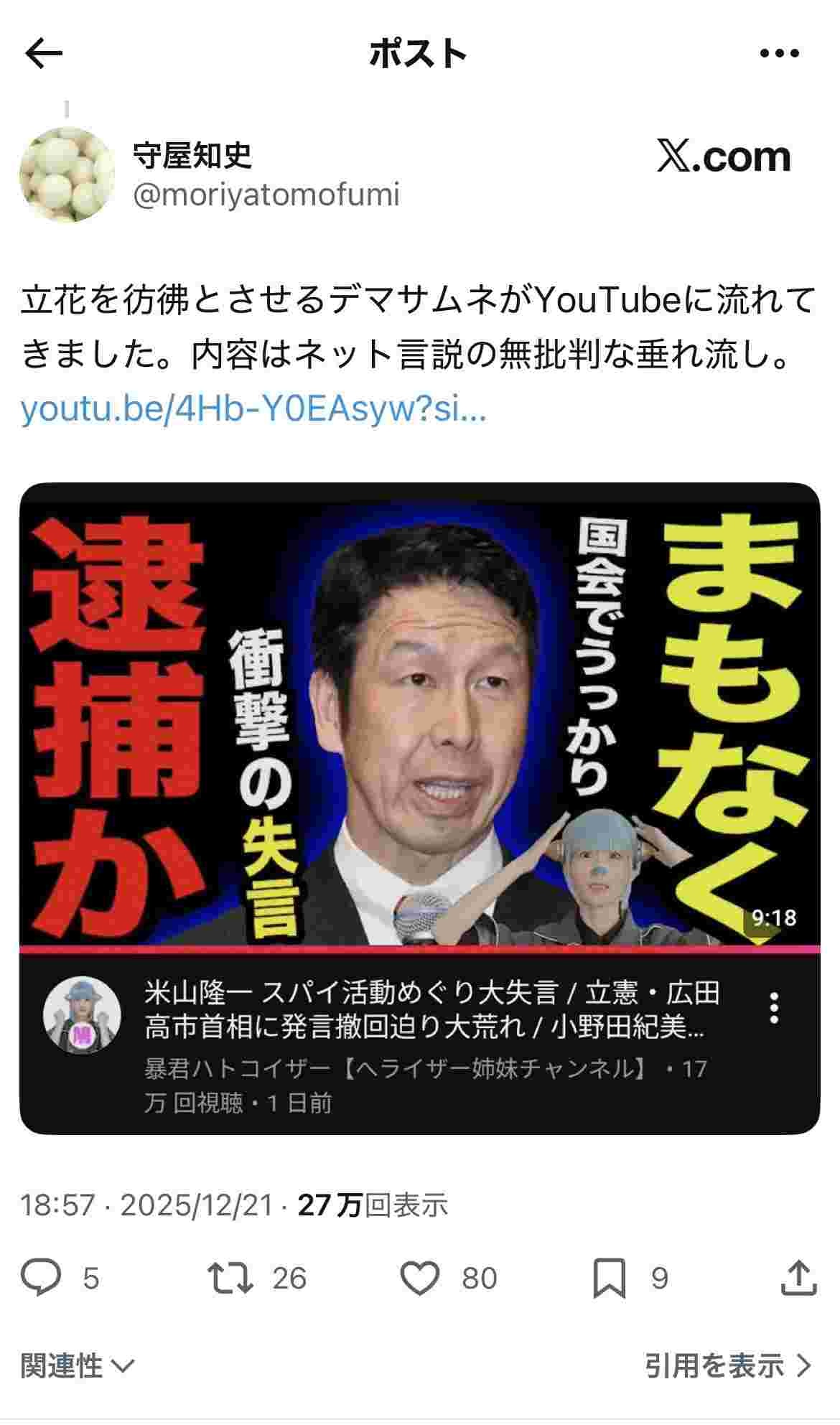Open the three-dot menu on the video card
This screenshot has width=840, height=1425.
[x=773, y=1008]
